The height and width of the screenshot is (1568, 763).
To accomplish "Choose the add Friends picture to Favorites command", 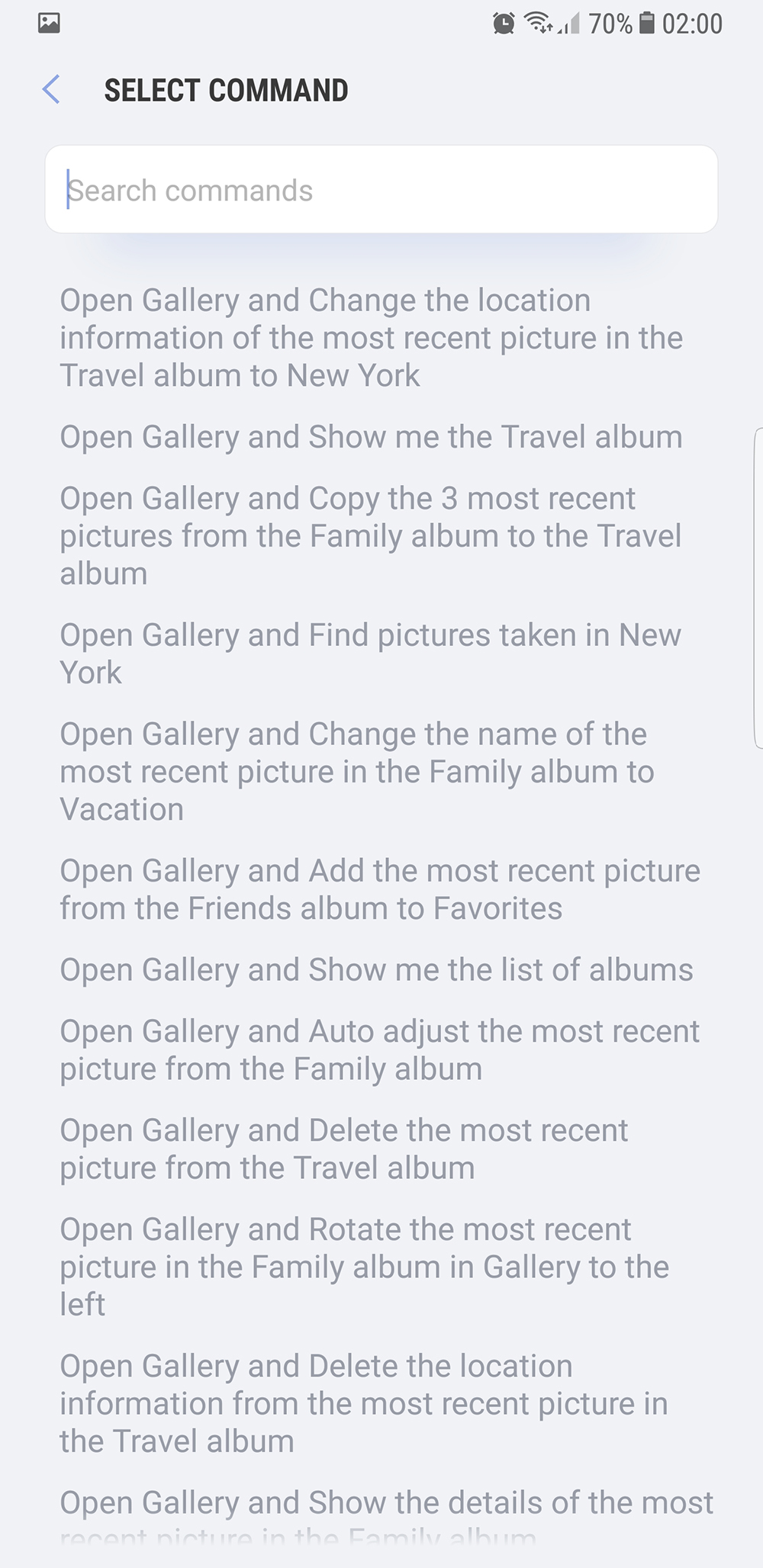I will pos(379,889).
